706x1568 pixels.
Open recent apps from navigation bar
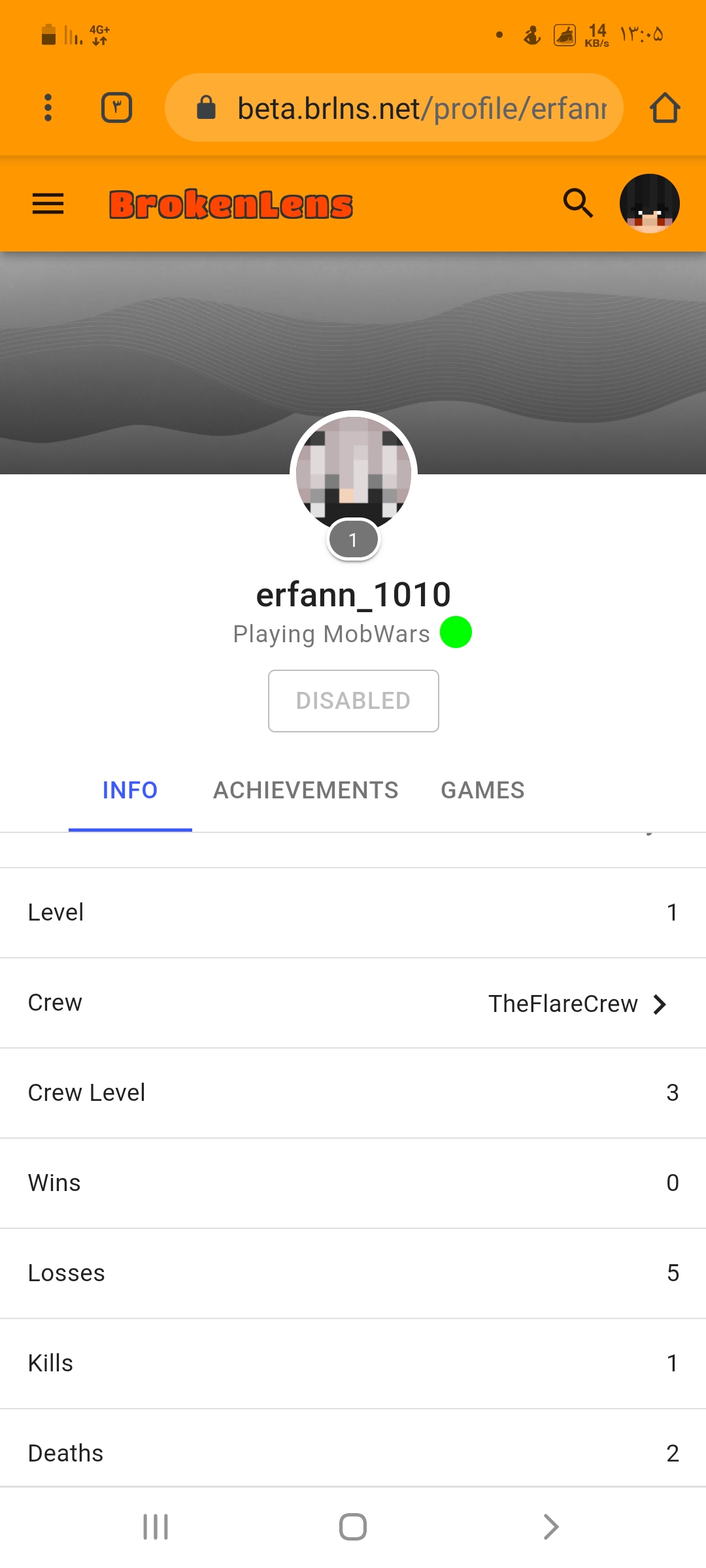[x=156, y=1527]
